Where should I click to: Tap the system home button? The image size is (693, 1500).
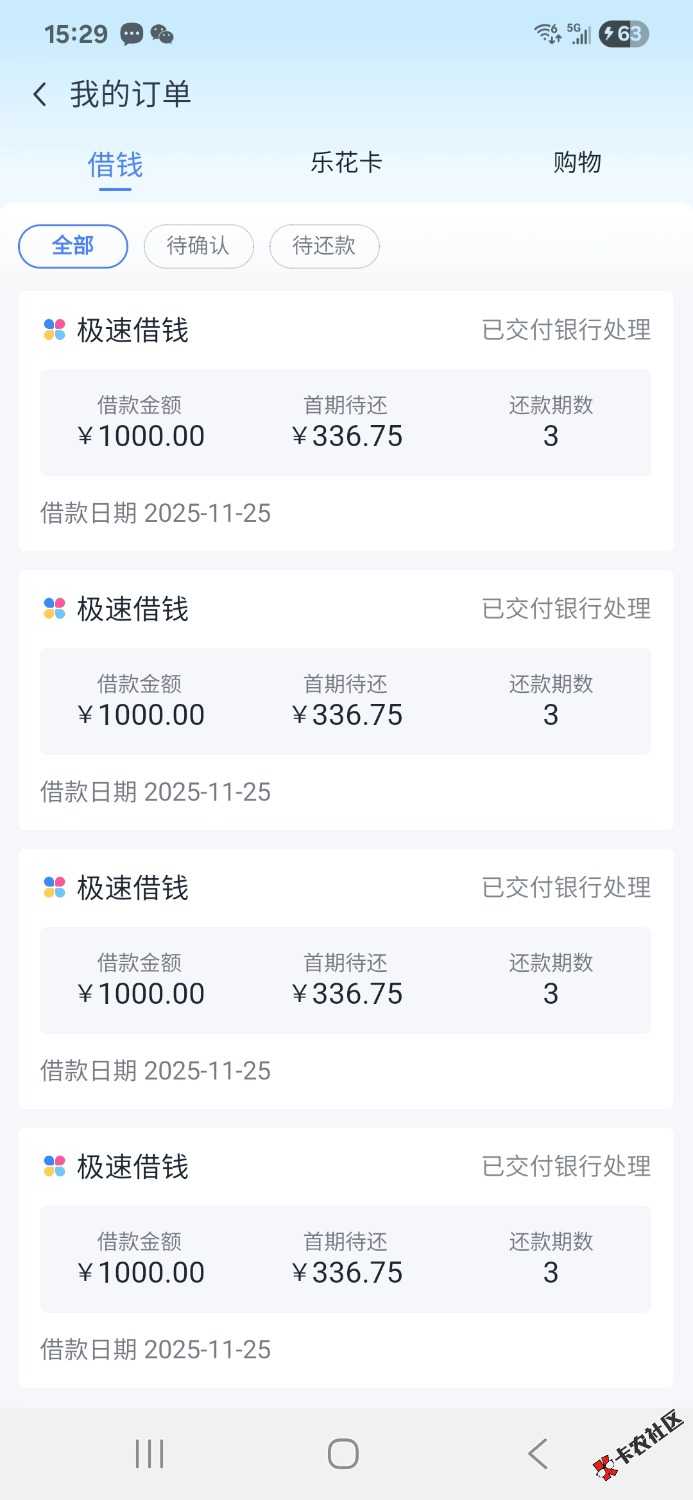tap(343, 1453)
